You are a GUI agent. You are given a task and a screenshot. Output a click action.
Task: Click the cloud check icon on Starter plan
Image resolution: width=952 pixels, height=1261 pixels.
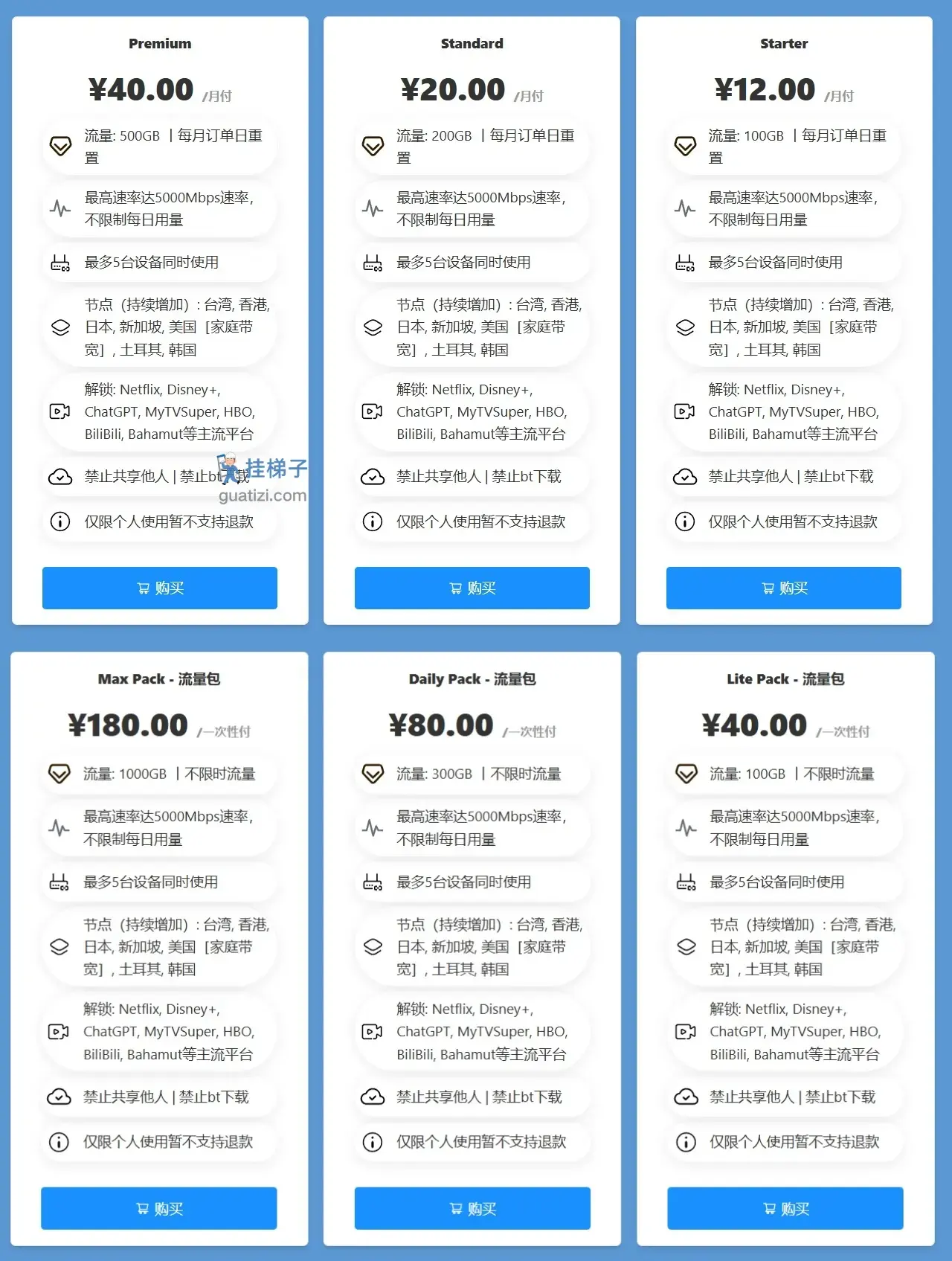(685, 477)
